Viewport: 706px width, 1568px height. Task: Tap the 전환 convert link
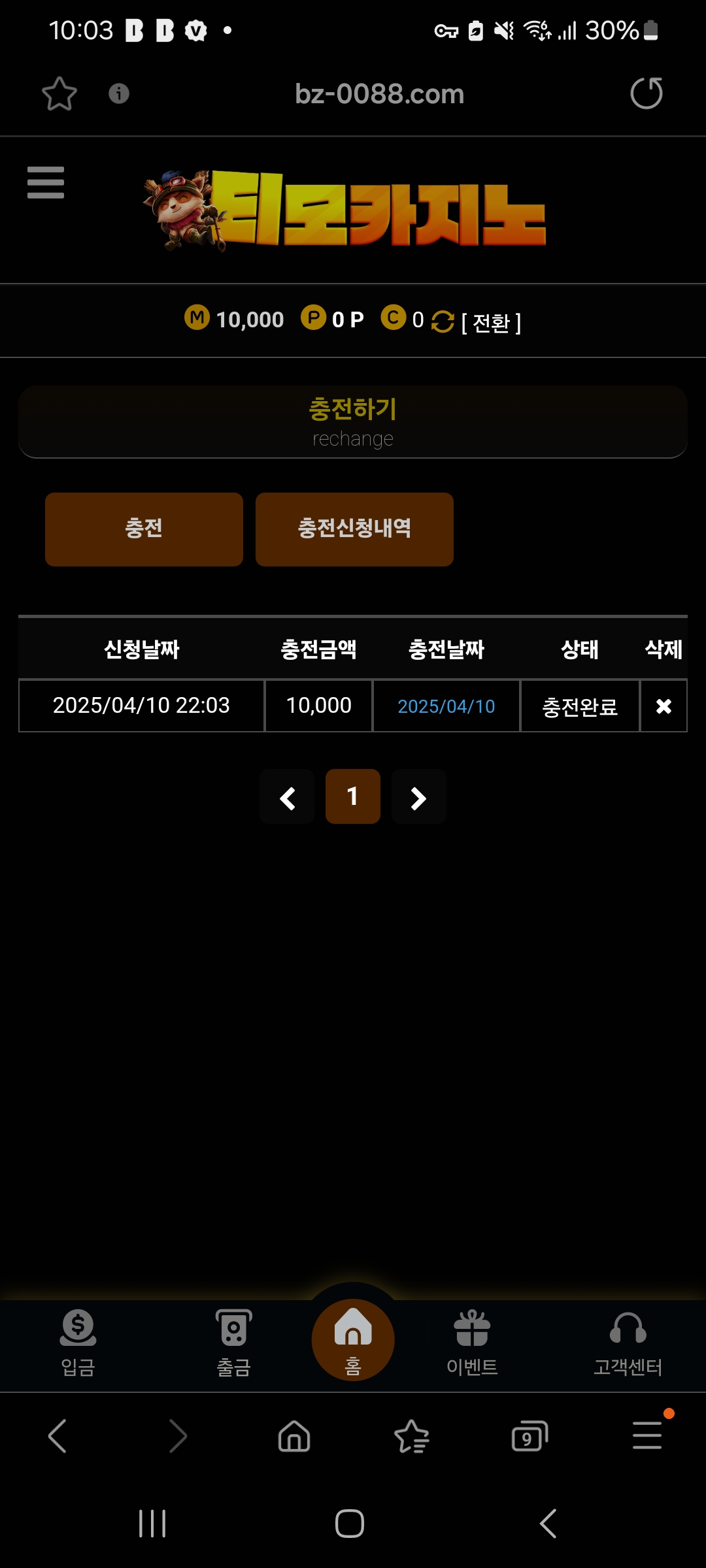pyautogui.click(x=490, y=323)
